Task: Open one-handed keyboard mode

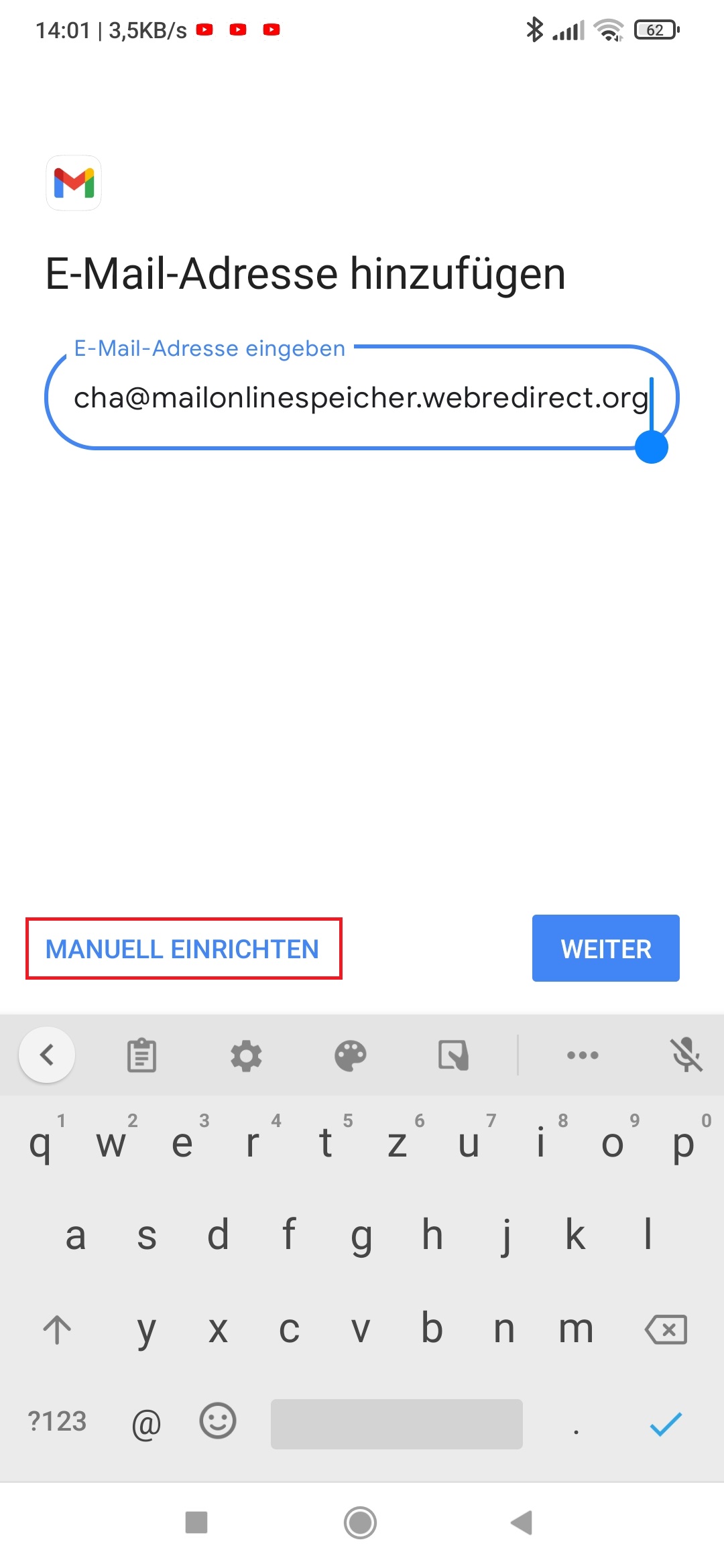Action: point(454,1056)
